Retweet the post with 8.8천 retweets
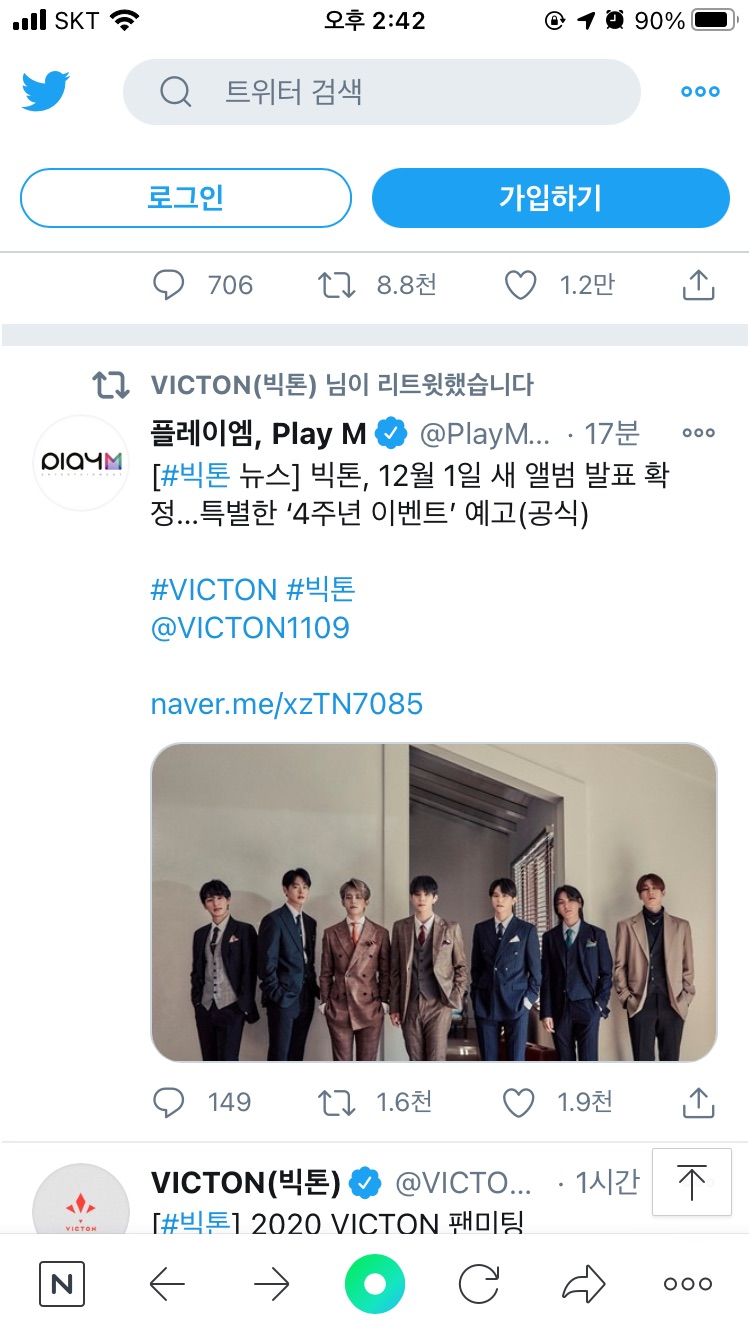Screen dimensions: 749x1334 (x=336, y=286)
